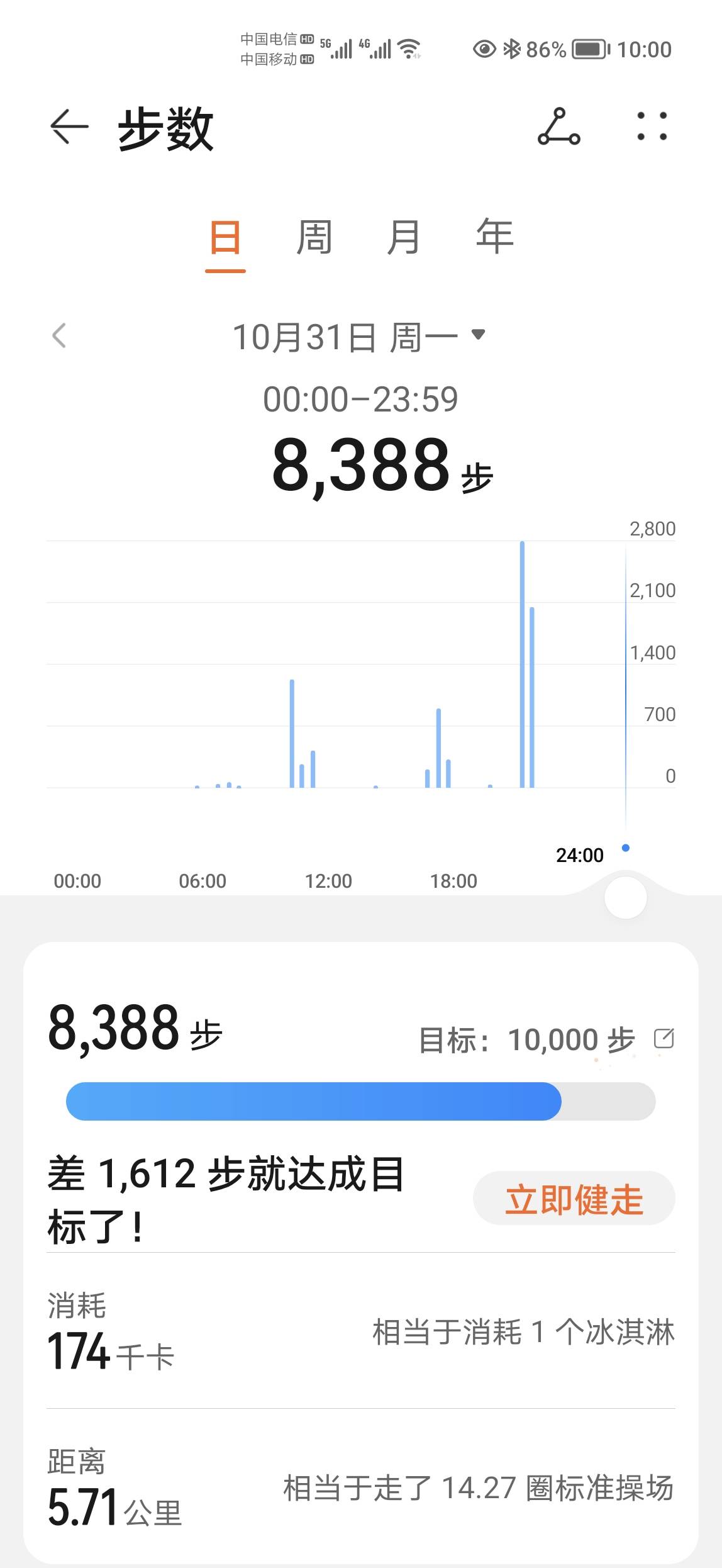
Task: Edit the 10,000 步 goal
Action: coord(664,1038)
